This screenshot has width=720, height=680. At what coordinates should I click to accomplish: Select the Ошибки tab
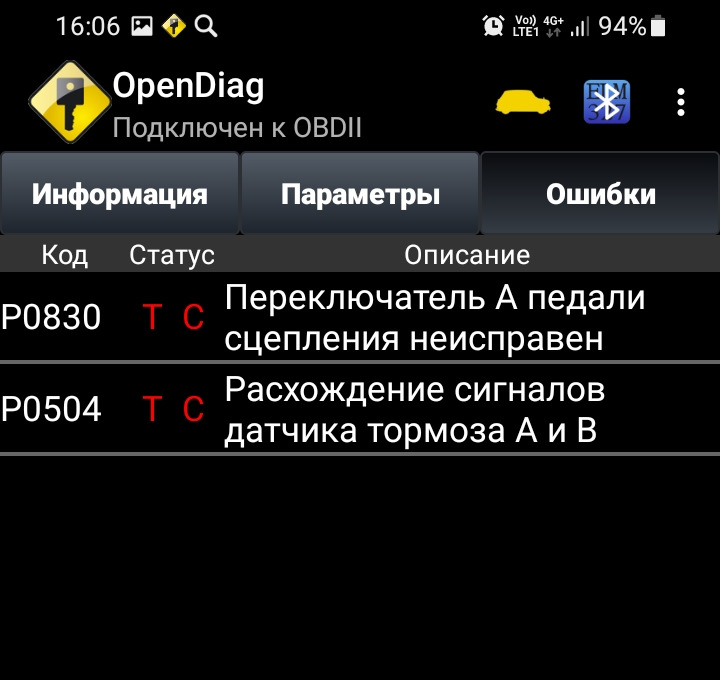(x=600, y=194)
